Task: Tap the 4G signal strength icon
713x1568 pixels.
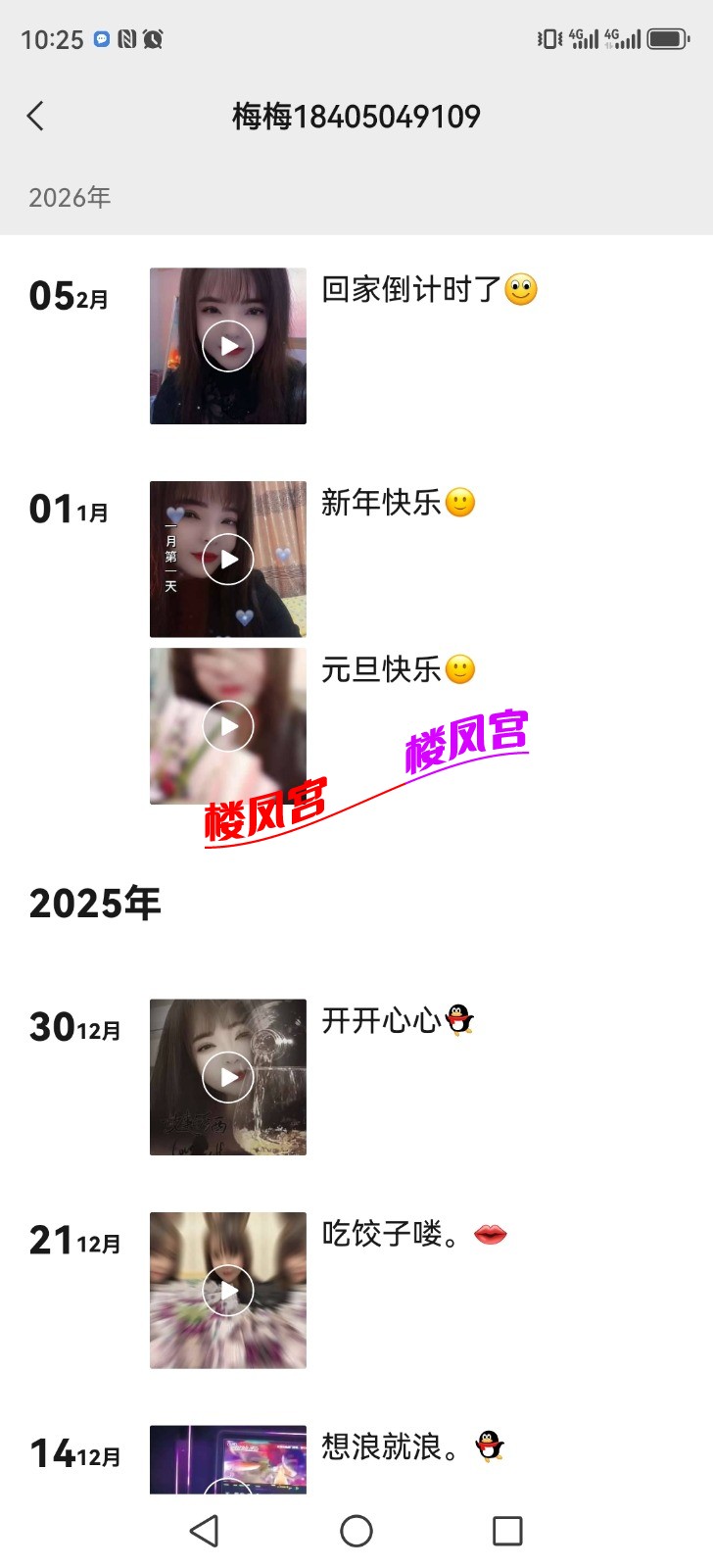Action: [583, 37]
